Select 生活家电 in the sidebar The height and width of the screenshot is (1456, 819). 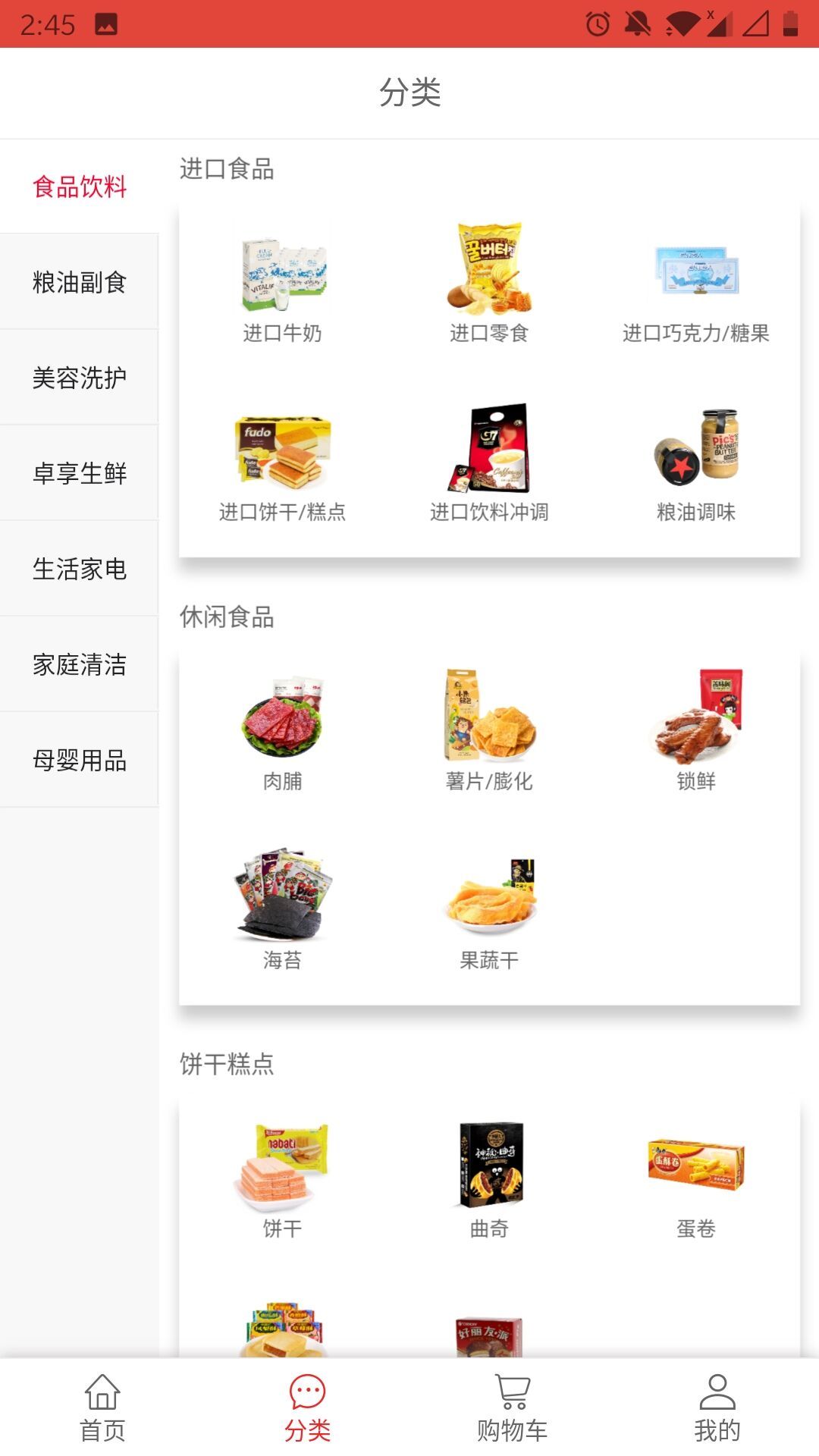[79, 569]
